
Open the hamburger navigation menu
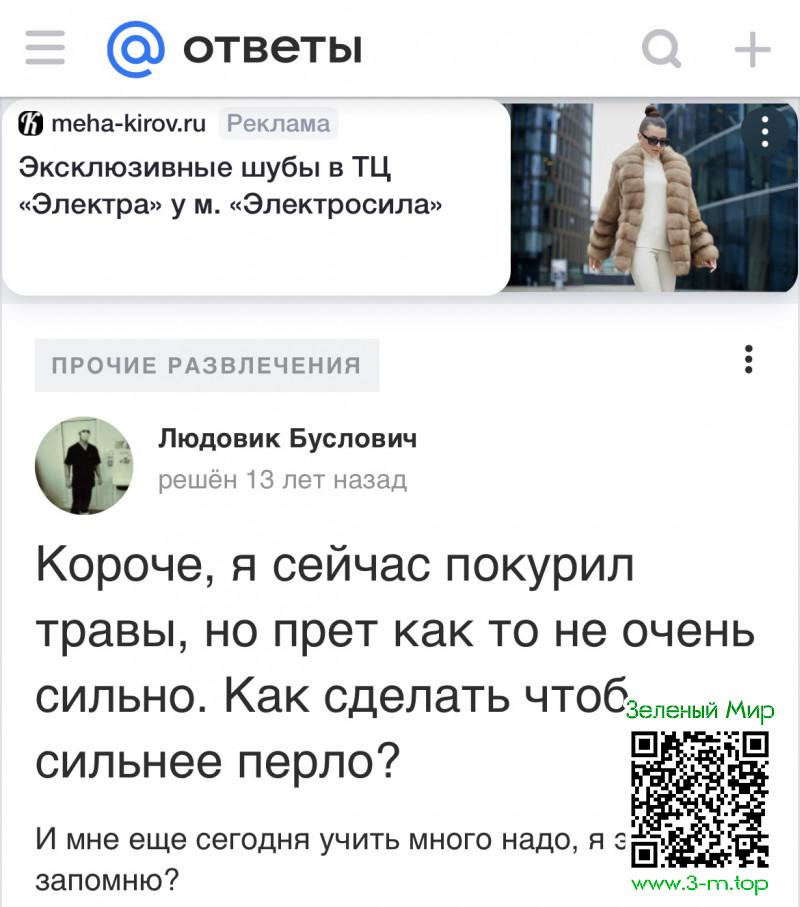(45, 48)
